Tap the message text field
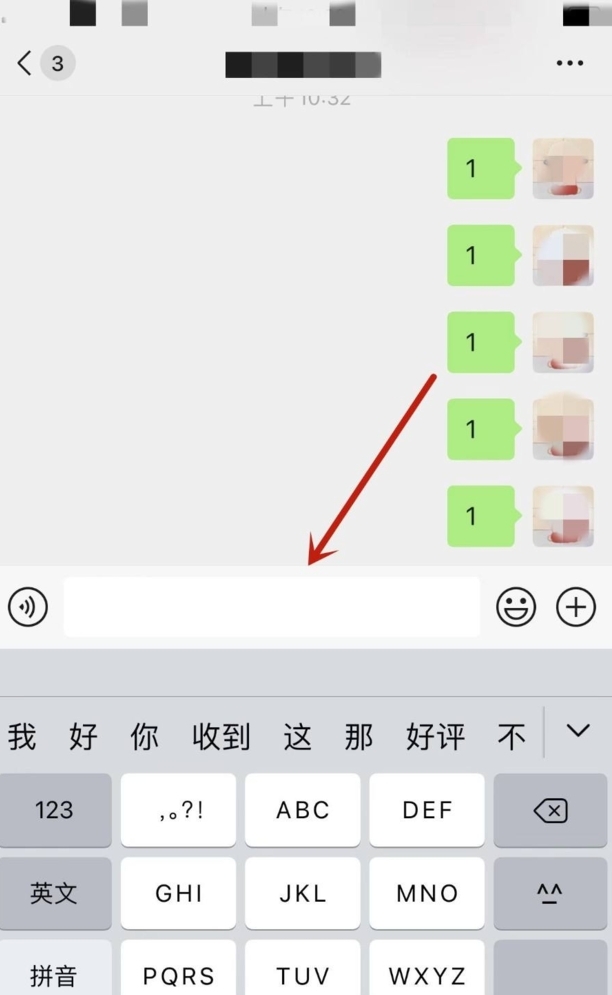 tap(272, 606)
